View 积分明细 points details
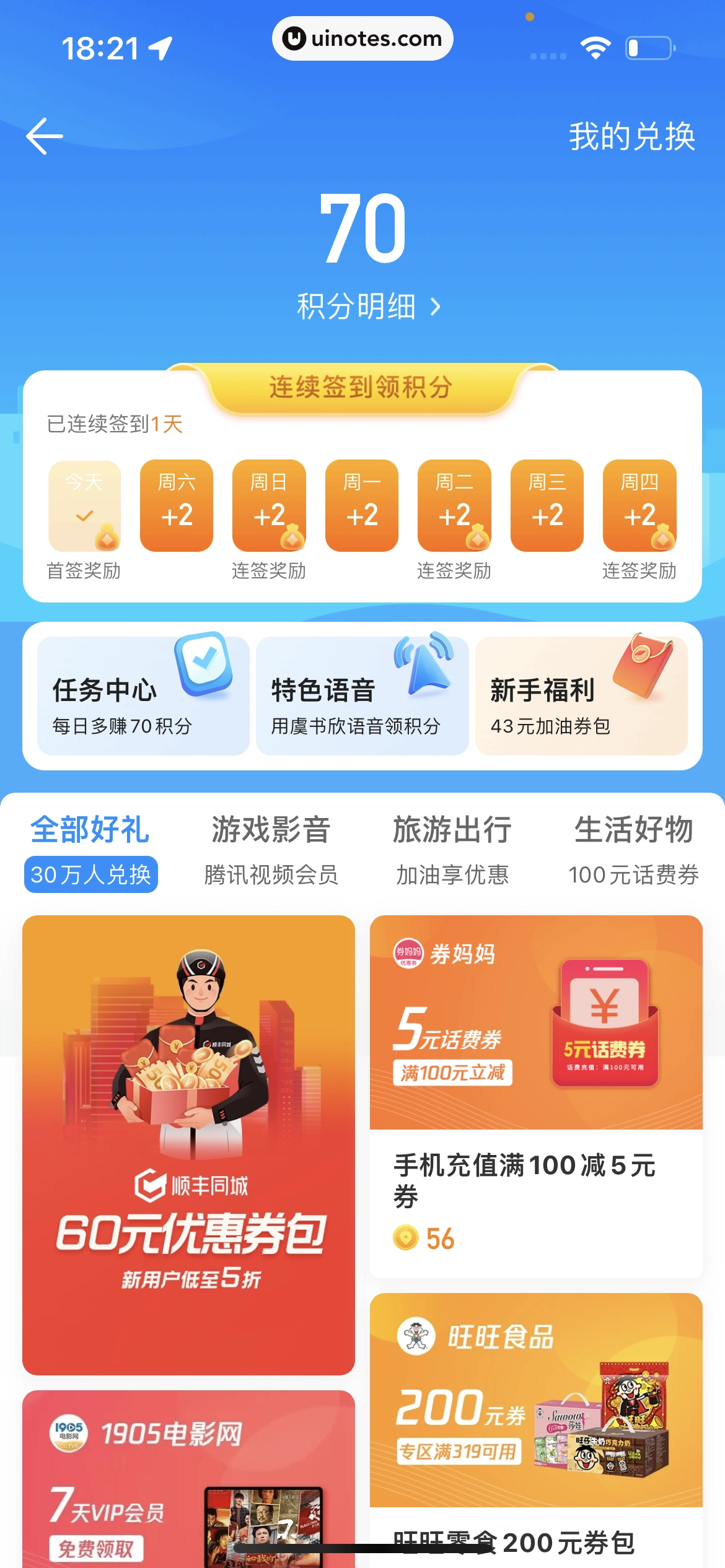The width and height of the screenshot is (725, 1568). click(x=368, y=306)
